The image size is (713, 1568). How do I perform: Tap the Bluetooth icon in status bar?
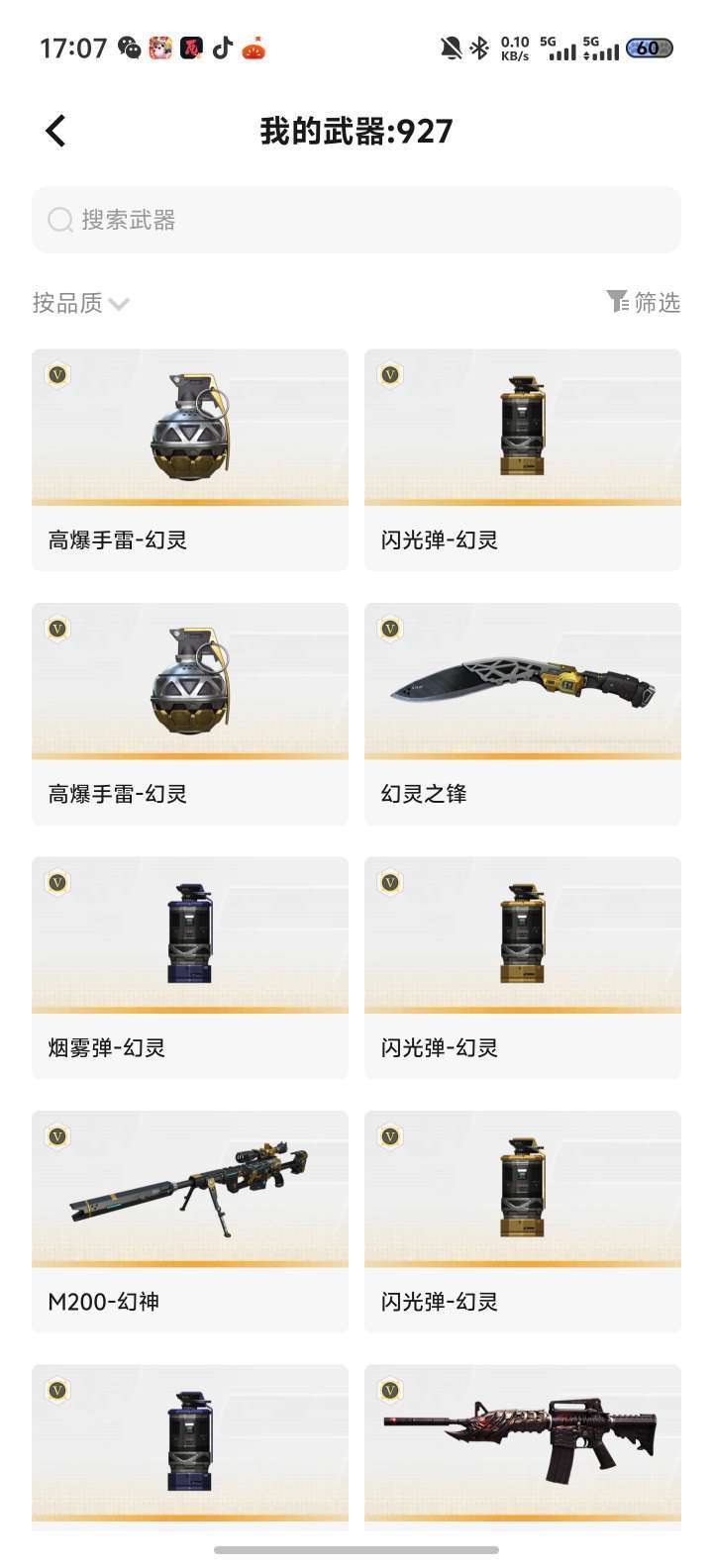[479, 47]
